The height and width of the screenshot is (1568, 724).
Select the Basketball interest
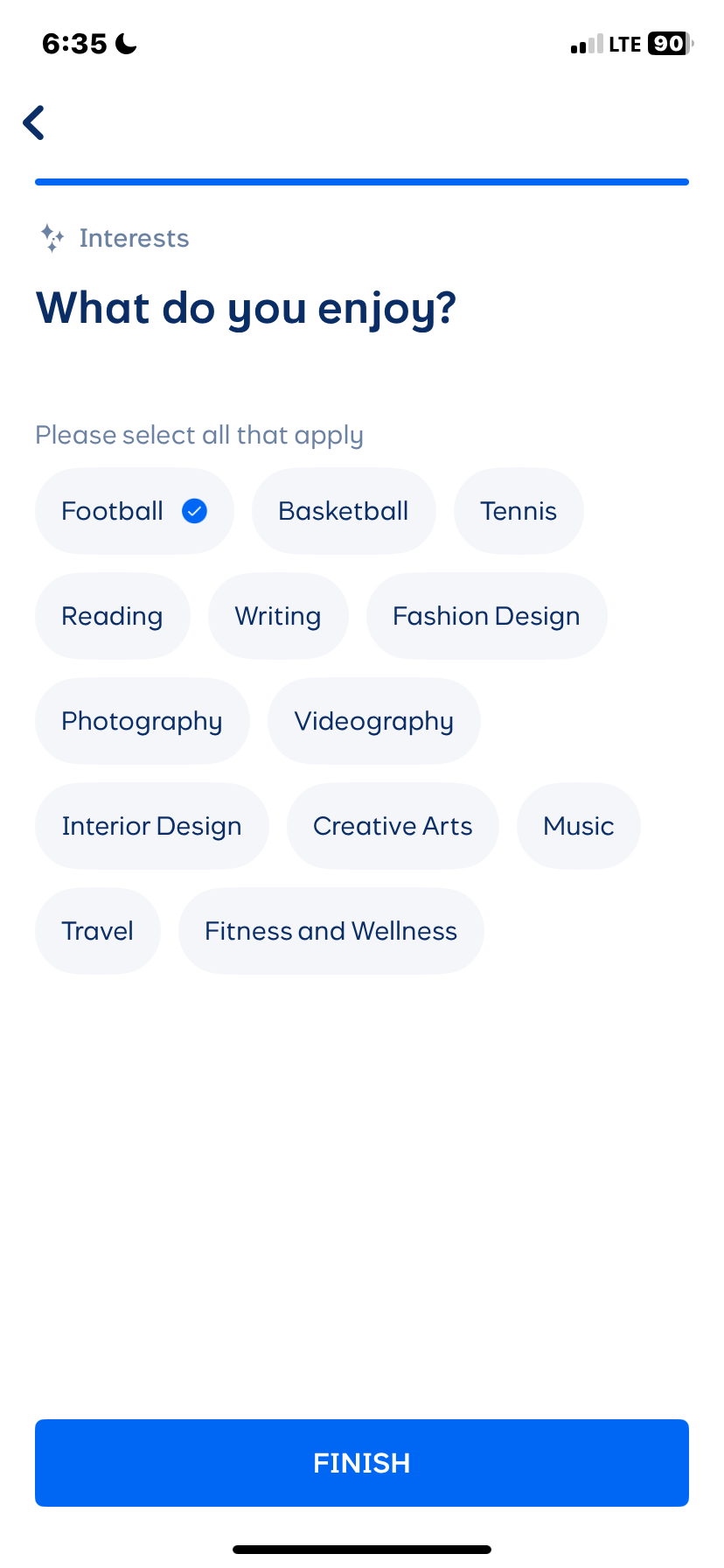click(x=344, y=511)
